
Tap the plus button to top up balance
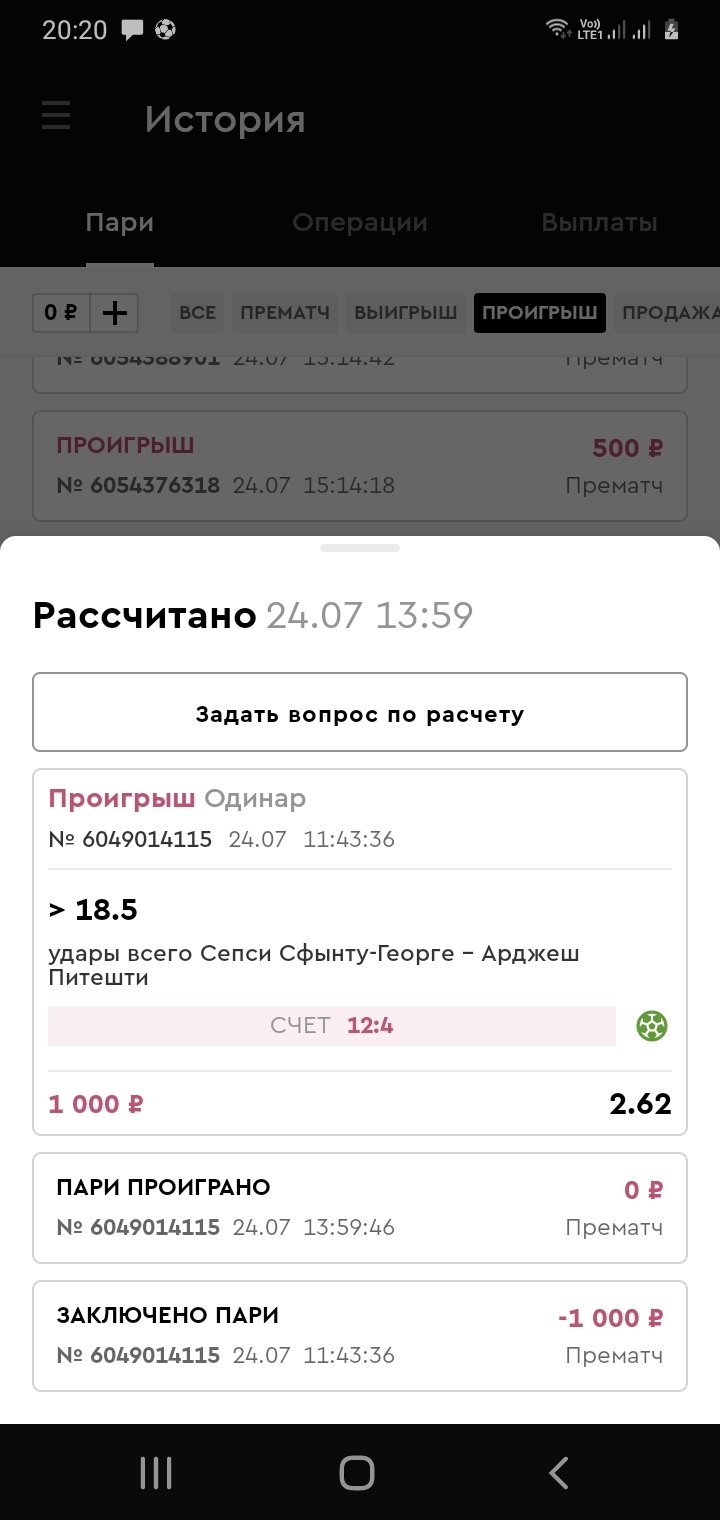[x=115, y=313]
